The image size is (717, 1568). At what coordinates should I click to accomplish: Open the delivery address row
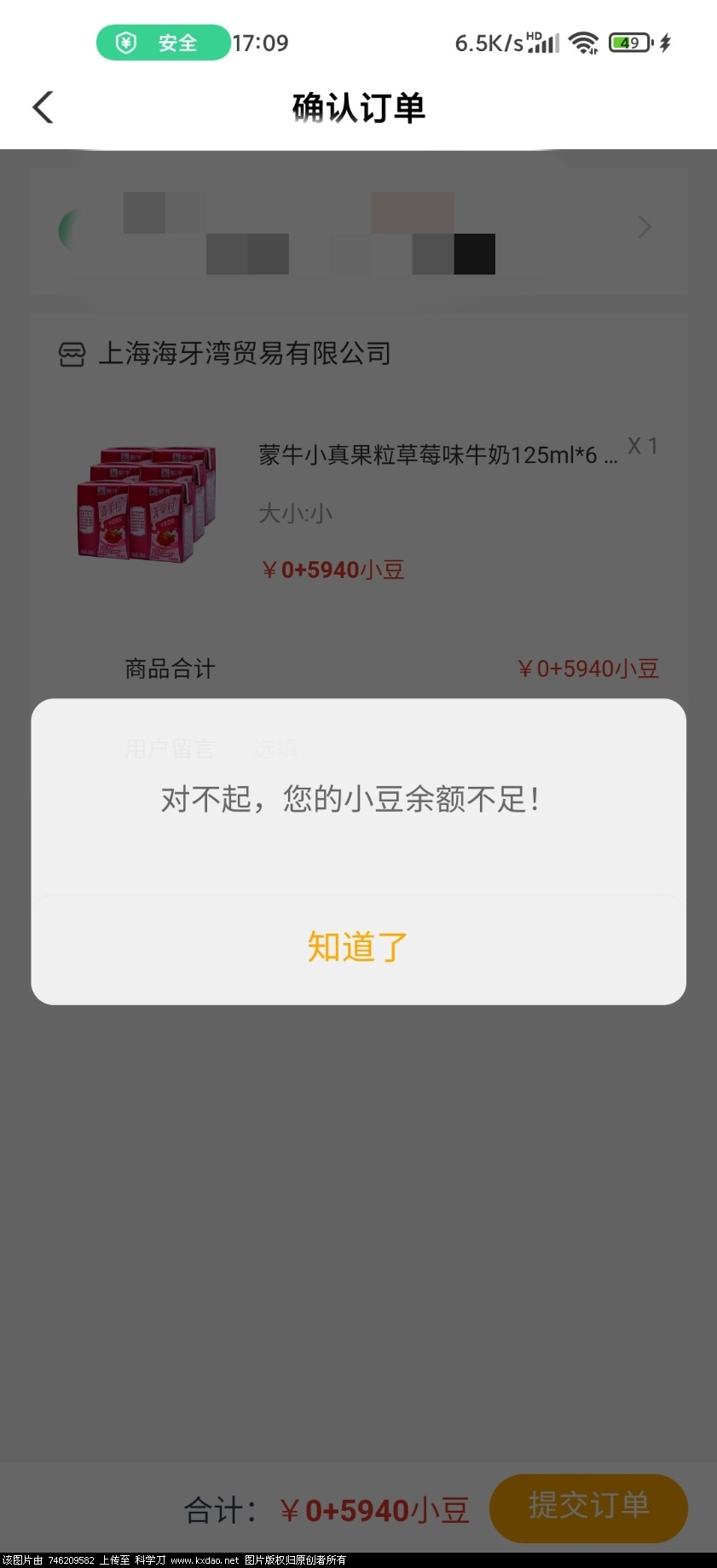(358, 230)
